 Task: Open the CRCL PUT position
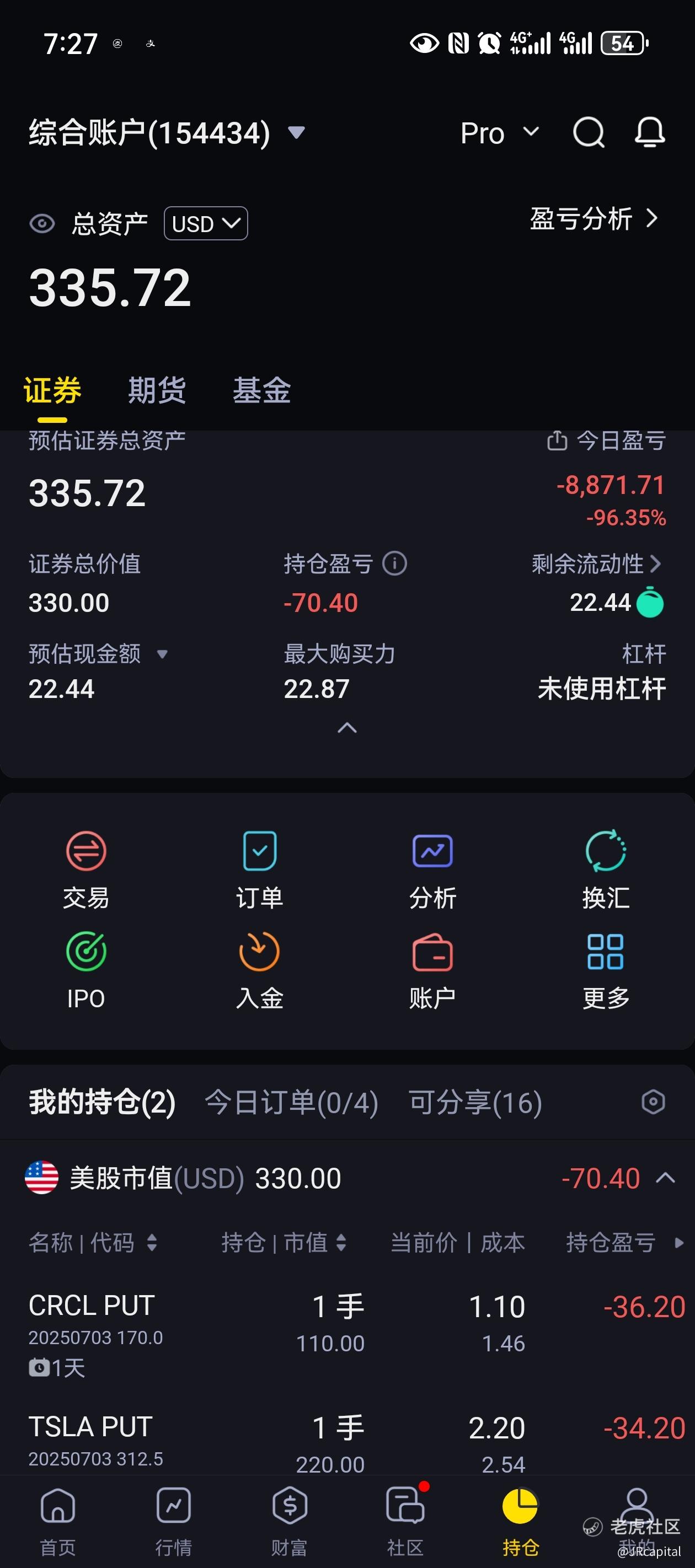point(347,1333)
